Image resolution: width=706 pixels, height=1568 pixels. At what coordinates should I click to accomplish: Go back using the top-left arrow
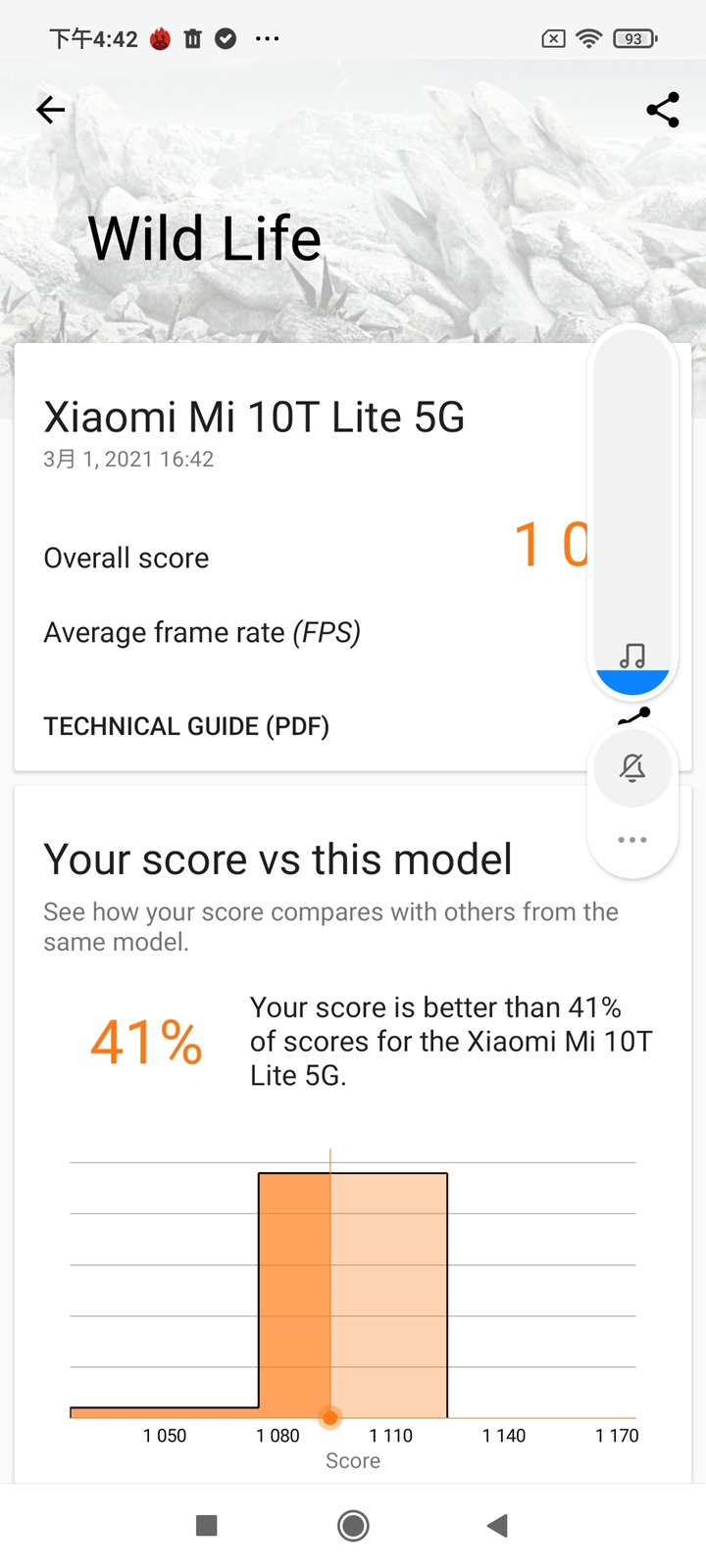51,110
